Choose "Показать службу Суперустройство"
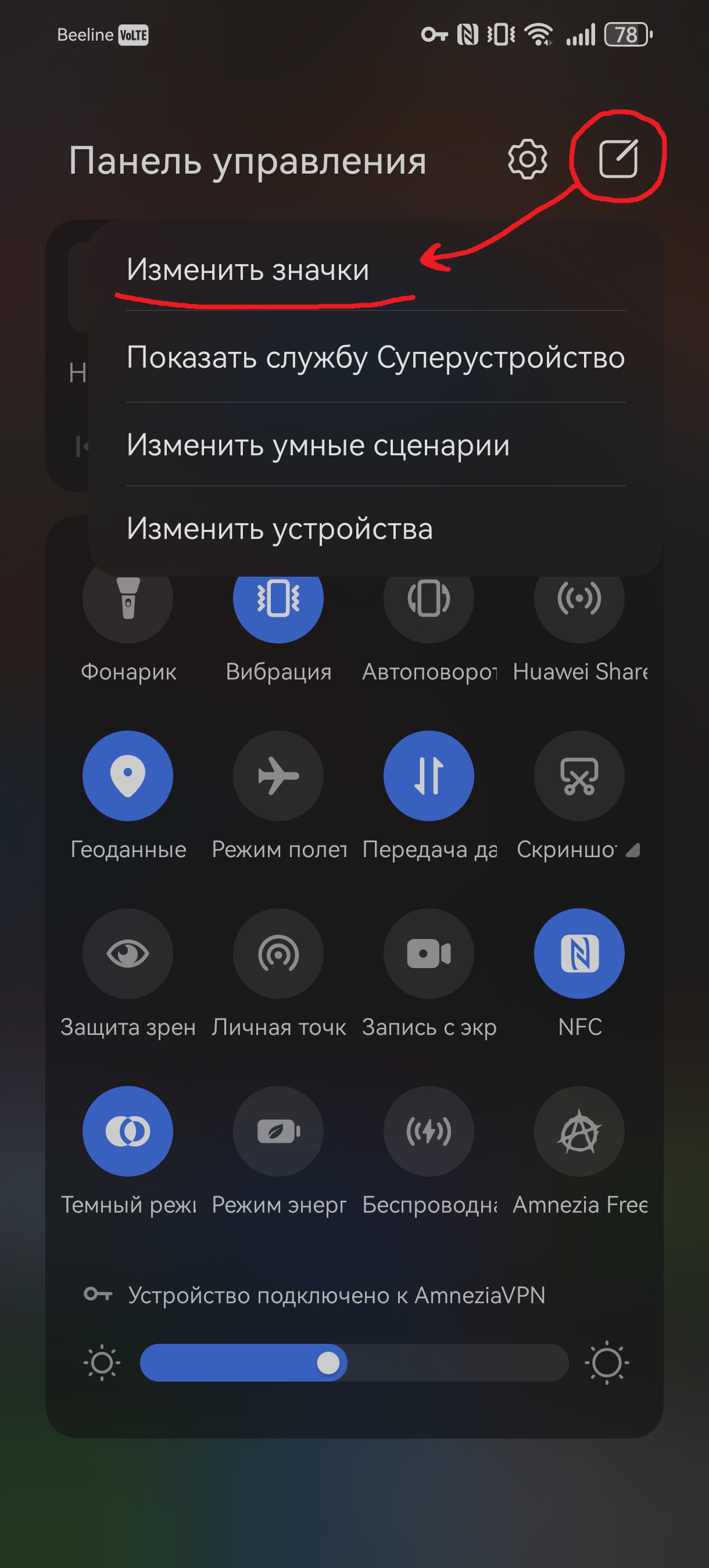 [x=376, y=357]
